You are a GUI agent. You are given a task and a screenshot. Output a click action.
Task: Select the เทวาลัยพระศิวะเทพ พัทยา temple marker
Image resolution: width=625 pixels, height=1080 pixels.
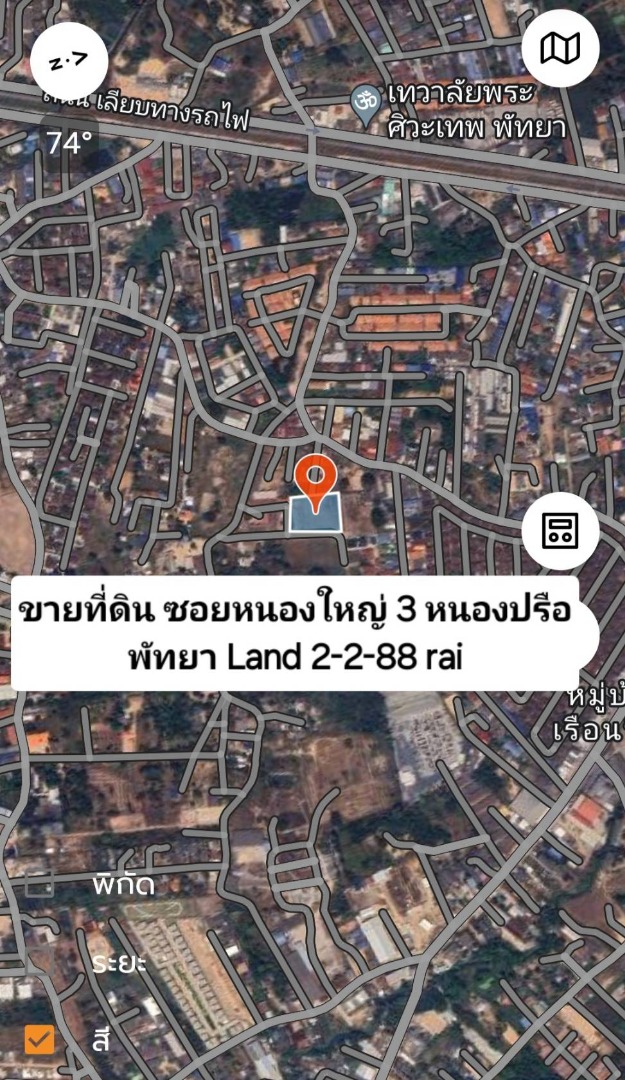point(363,98)
